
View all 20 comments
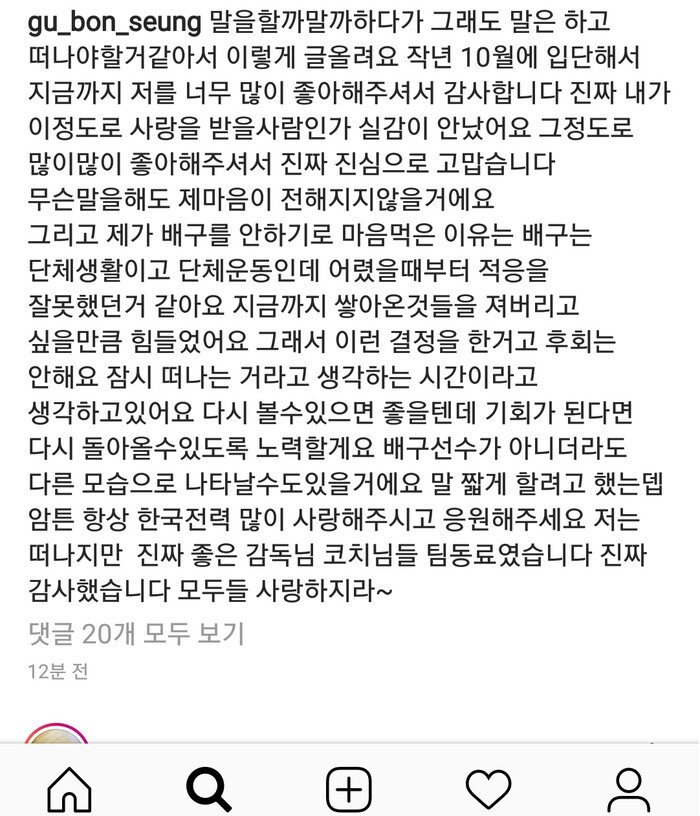(136, 633)
